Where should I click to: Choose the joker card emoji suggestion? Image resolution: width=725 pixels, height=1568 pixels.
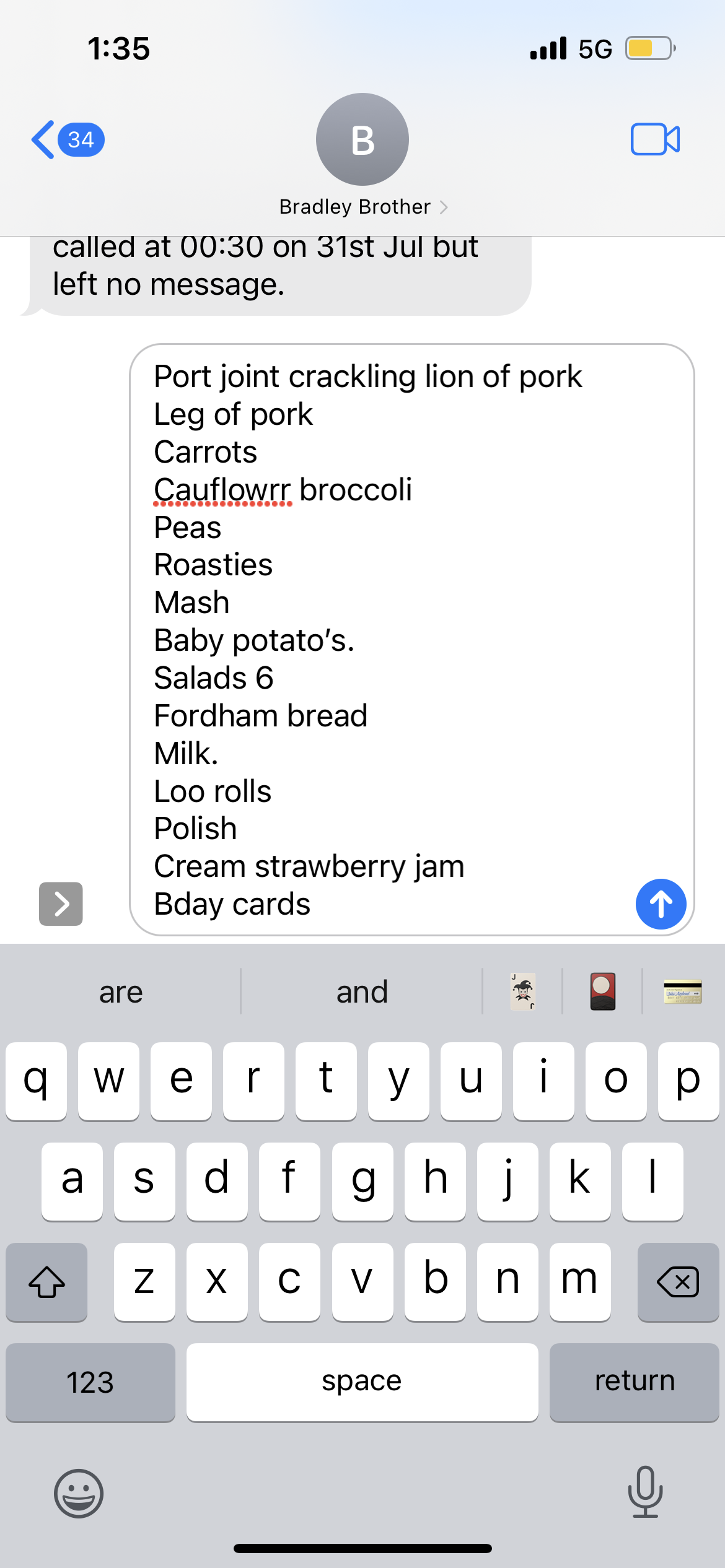pyautogui.click(x=522, y=991)
